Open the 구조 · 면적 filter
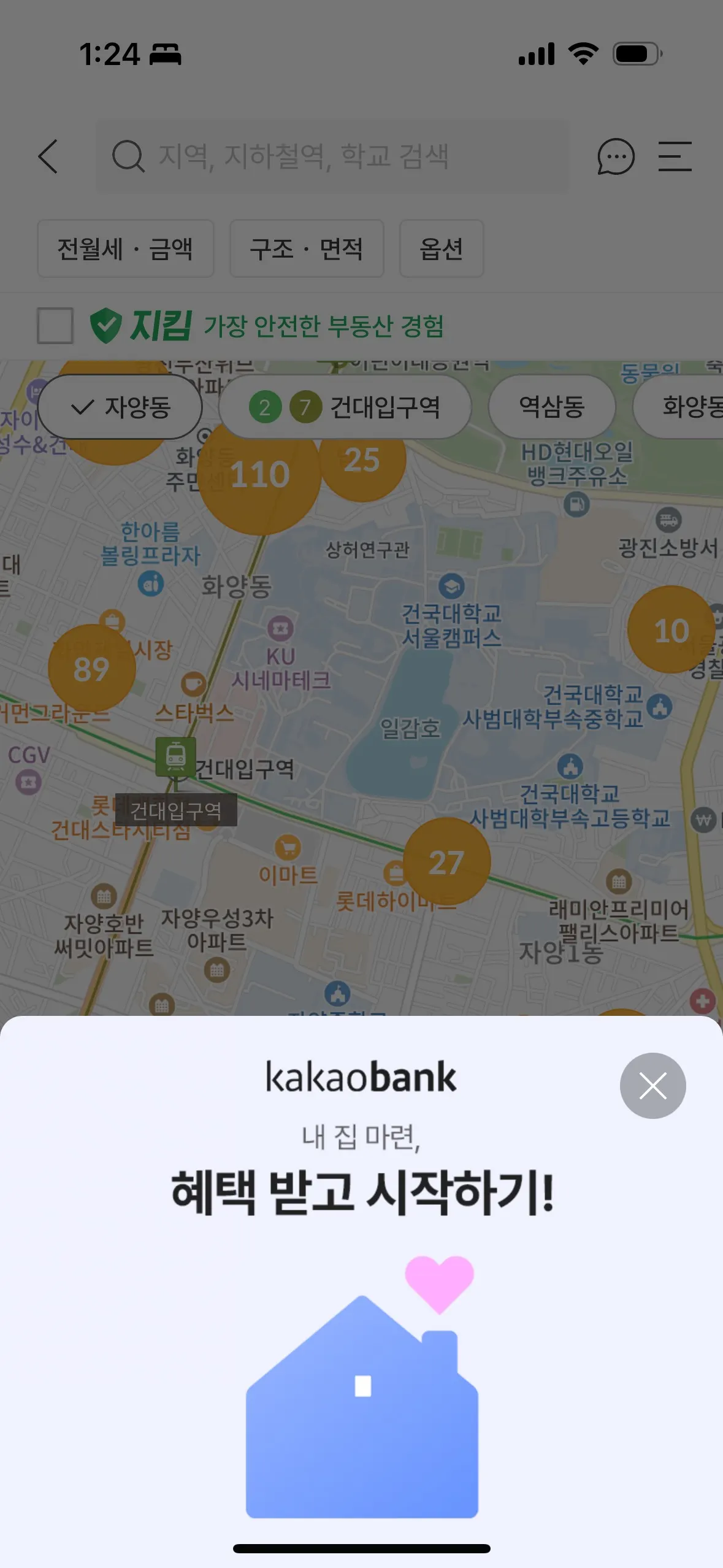Viewport: 723px width, 1568px height. tap(307, 249)
